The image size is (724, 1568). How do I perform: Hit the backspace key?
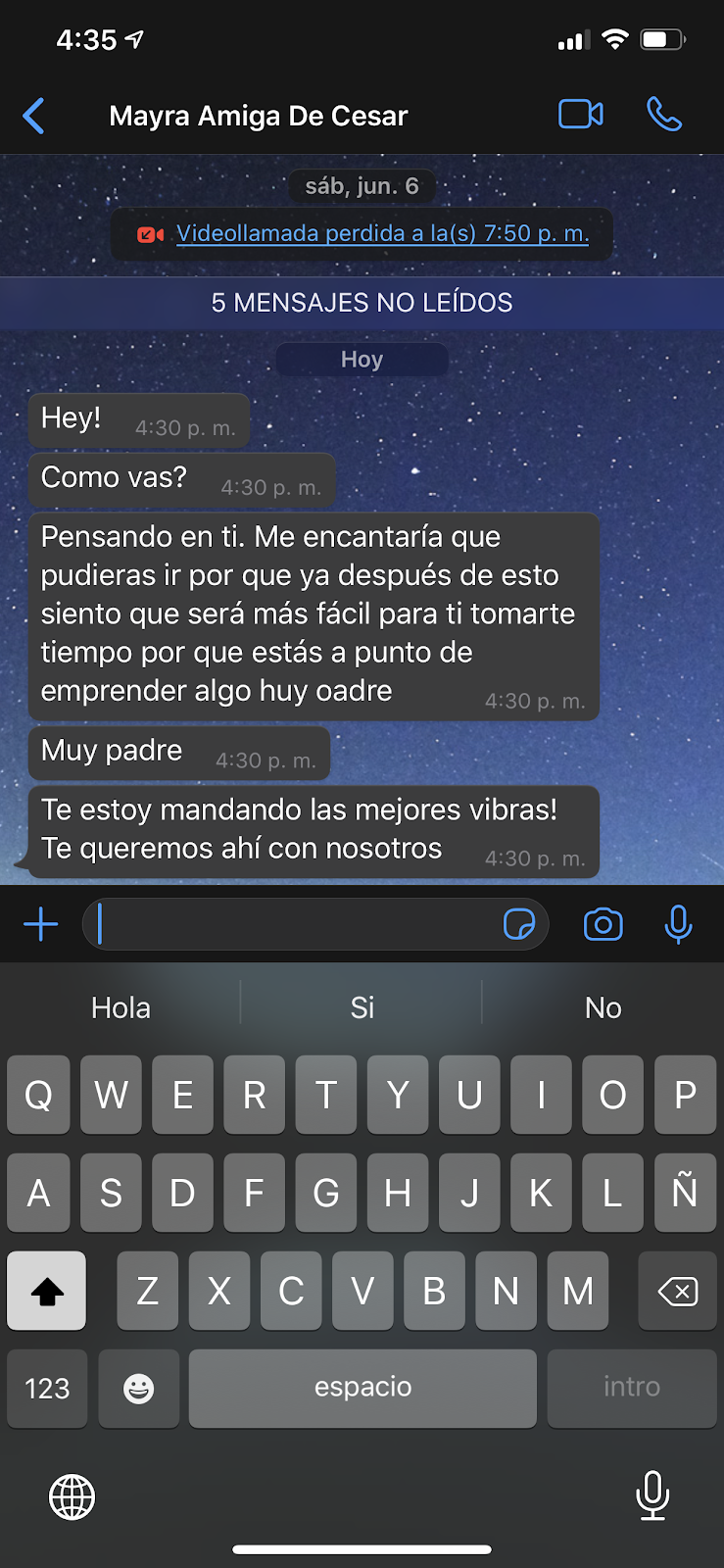[x=678, y=1291]
